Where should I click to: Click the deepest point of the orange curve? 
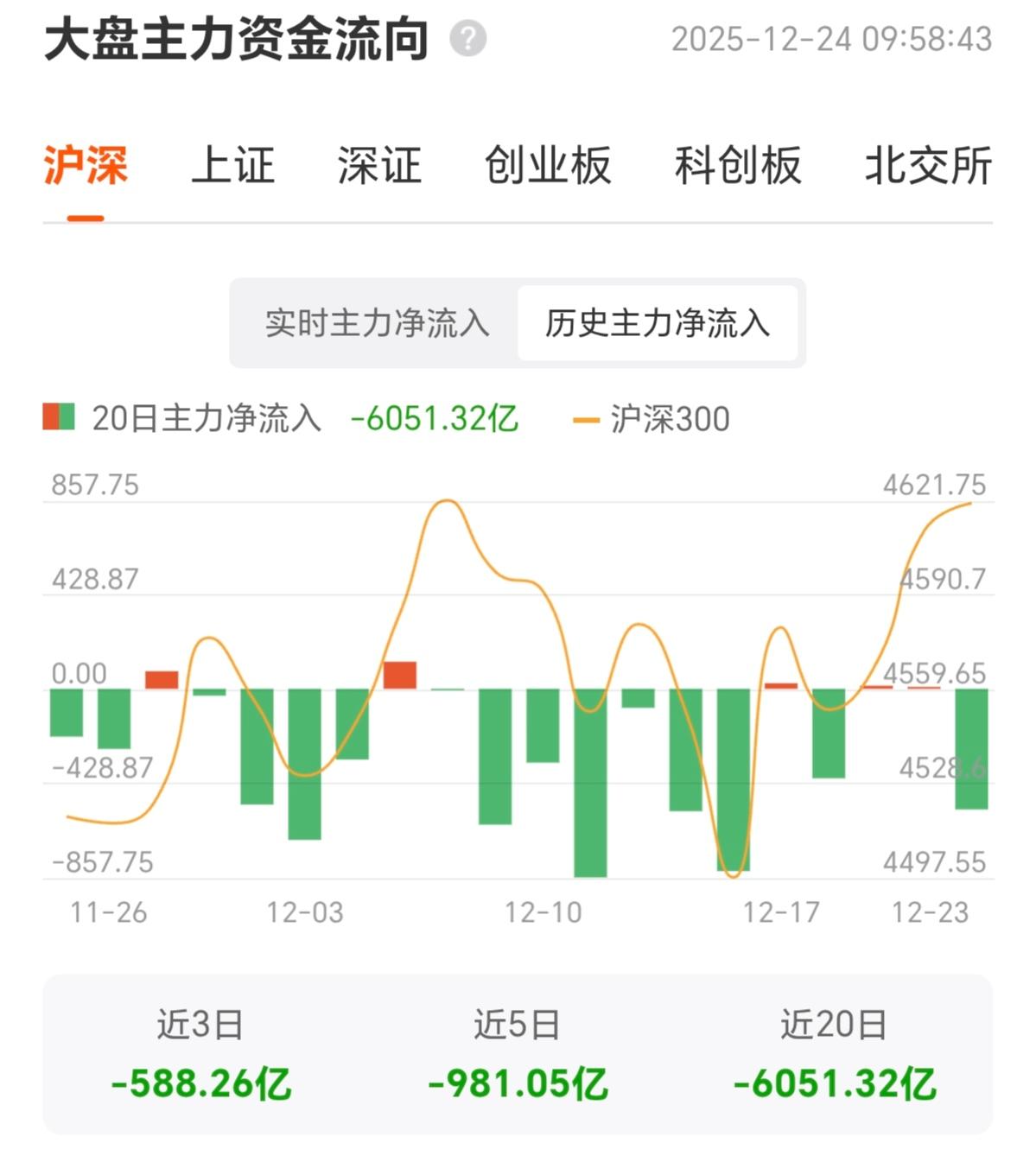point(730,874)
